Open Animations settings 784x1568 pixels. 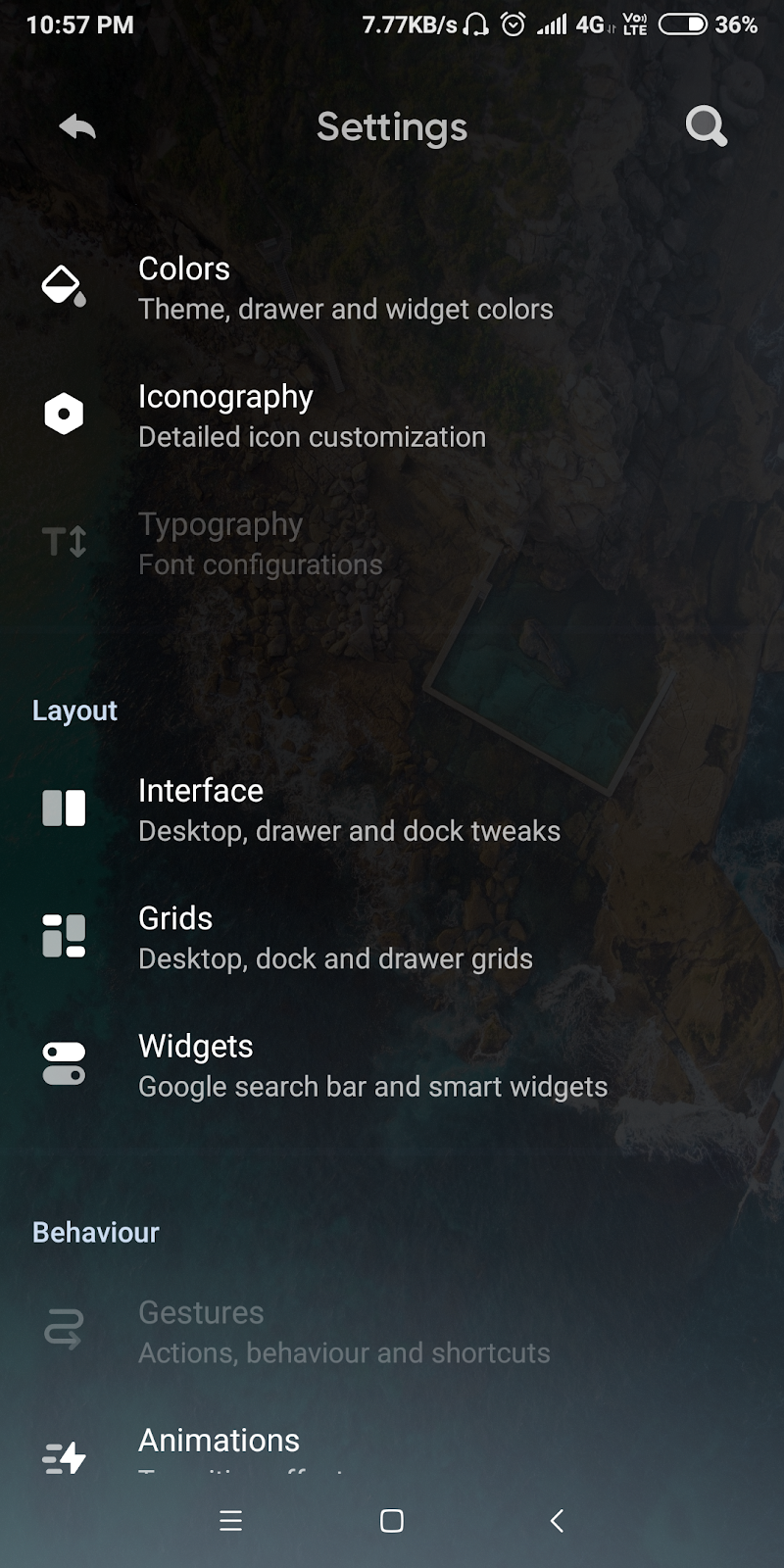(220, 1443)
